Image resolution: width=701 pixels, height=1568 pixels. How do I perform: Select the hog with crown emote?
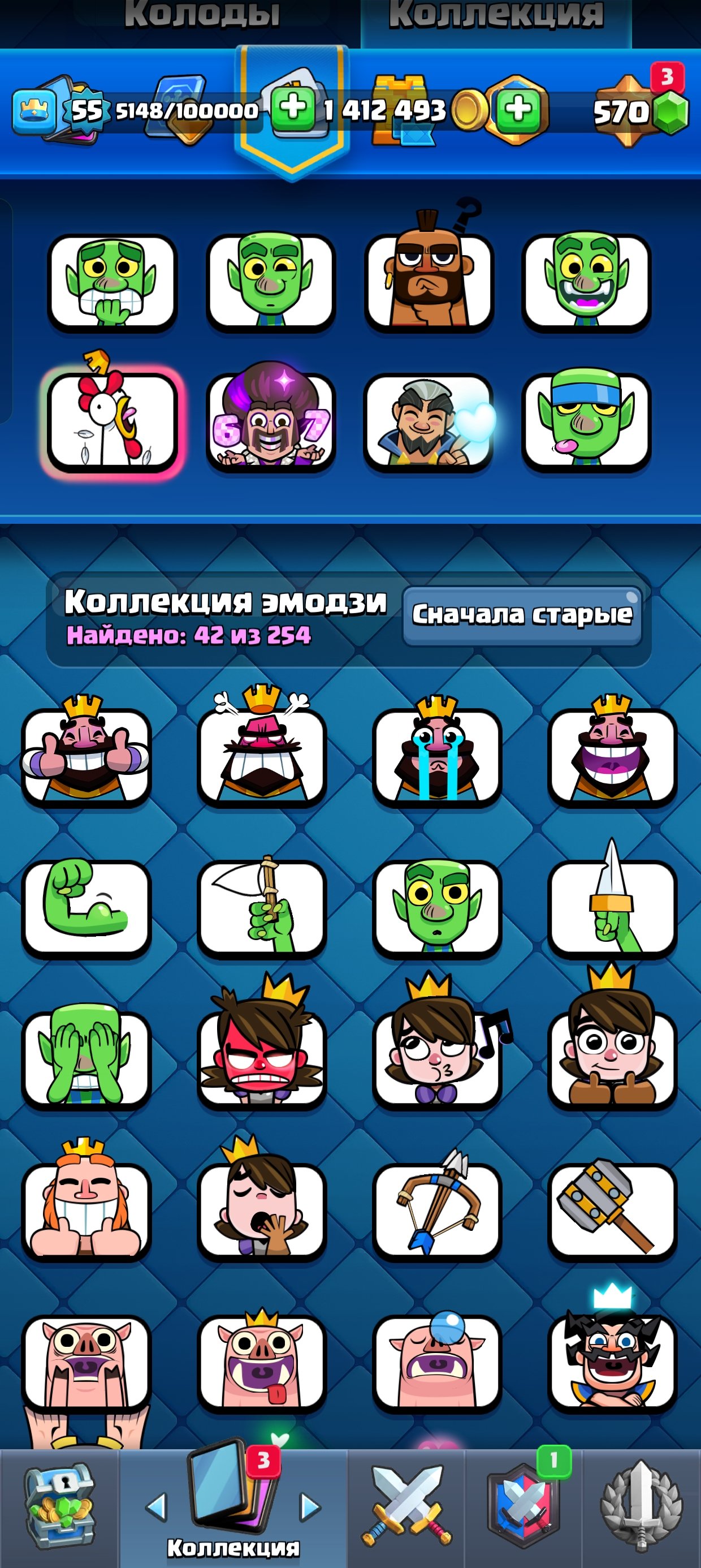pyautogui.click(x=262, y=1361)
